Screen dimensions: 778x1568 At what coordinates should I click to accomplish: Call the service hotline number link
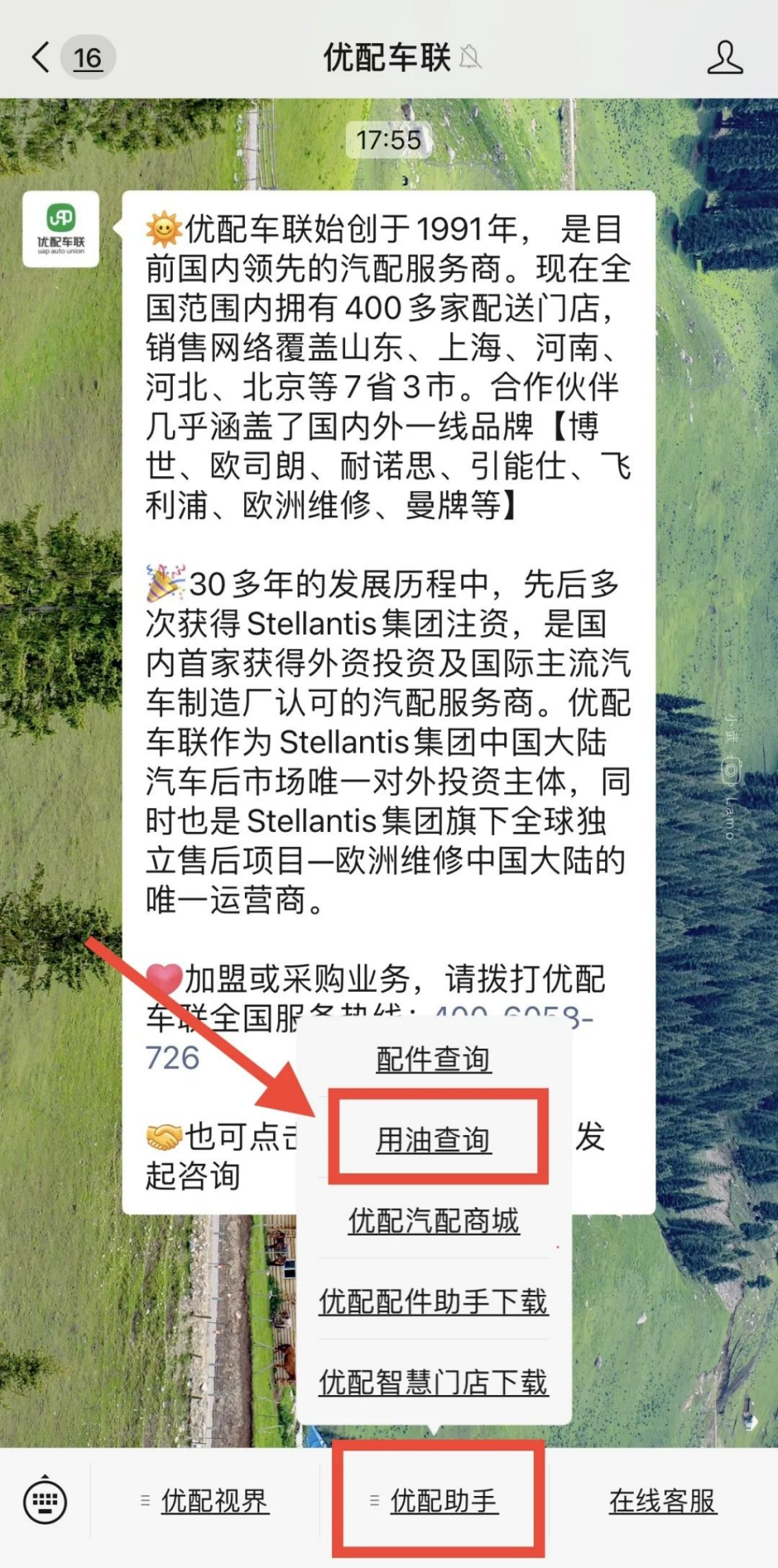pos(172,1057)
